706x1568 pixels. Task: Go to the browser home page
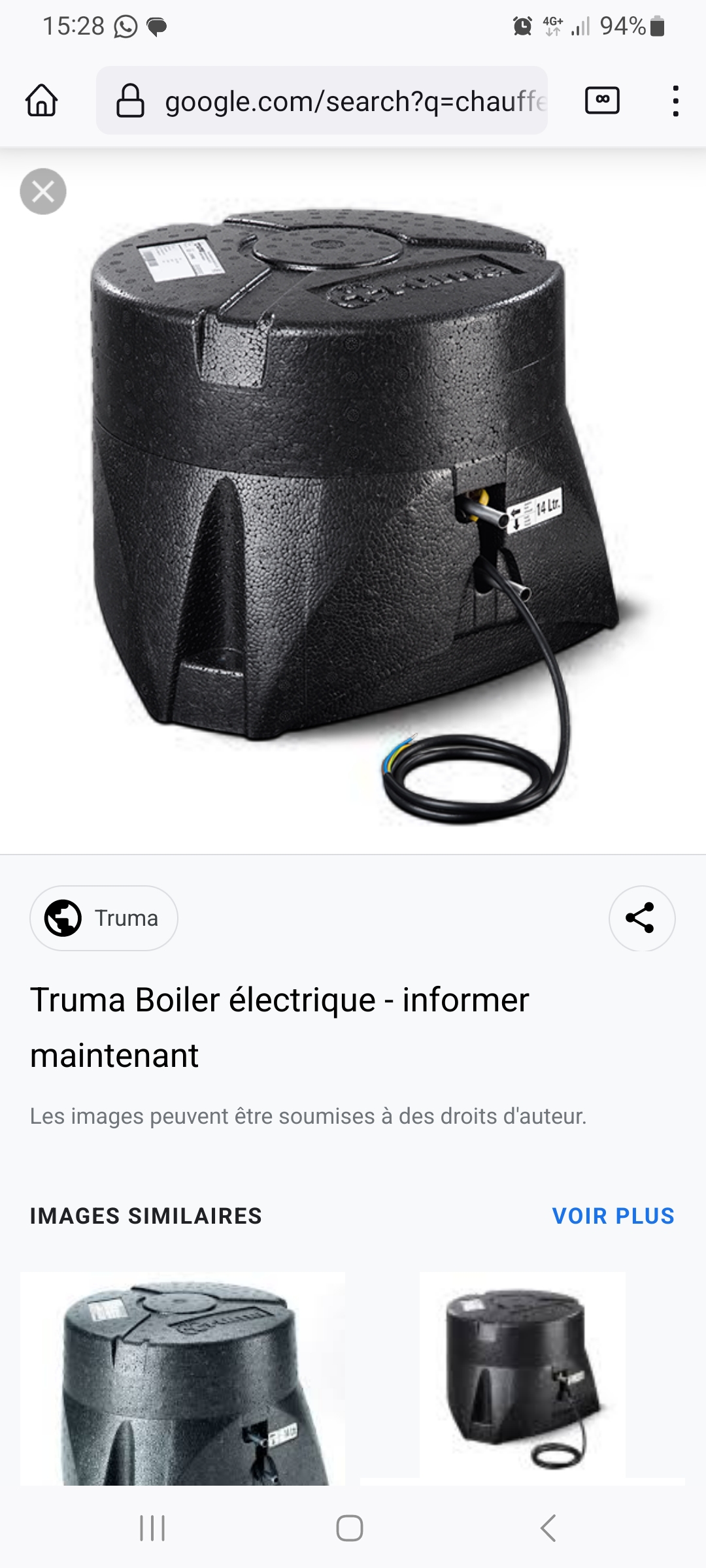click(42, 101)
